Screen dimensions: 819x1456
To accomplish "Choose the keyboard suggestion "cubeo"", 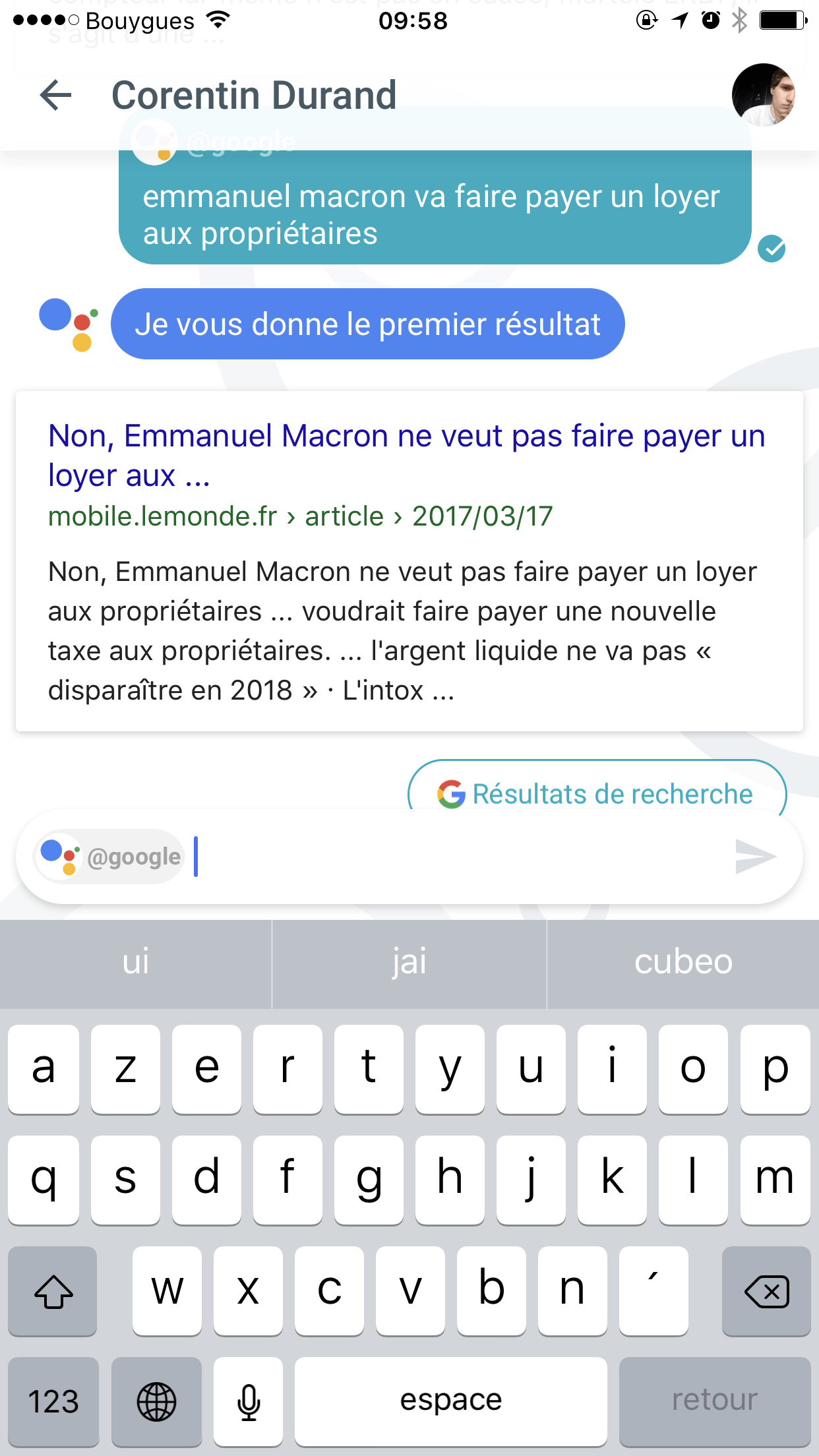I will tap(683, 963).
